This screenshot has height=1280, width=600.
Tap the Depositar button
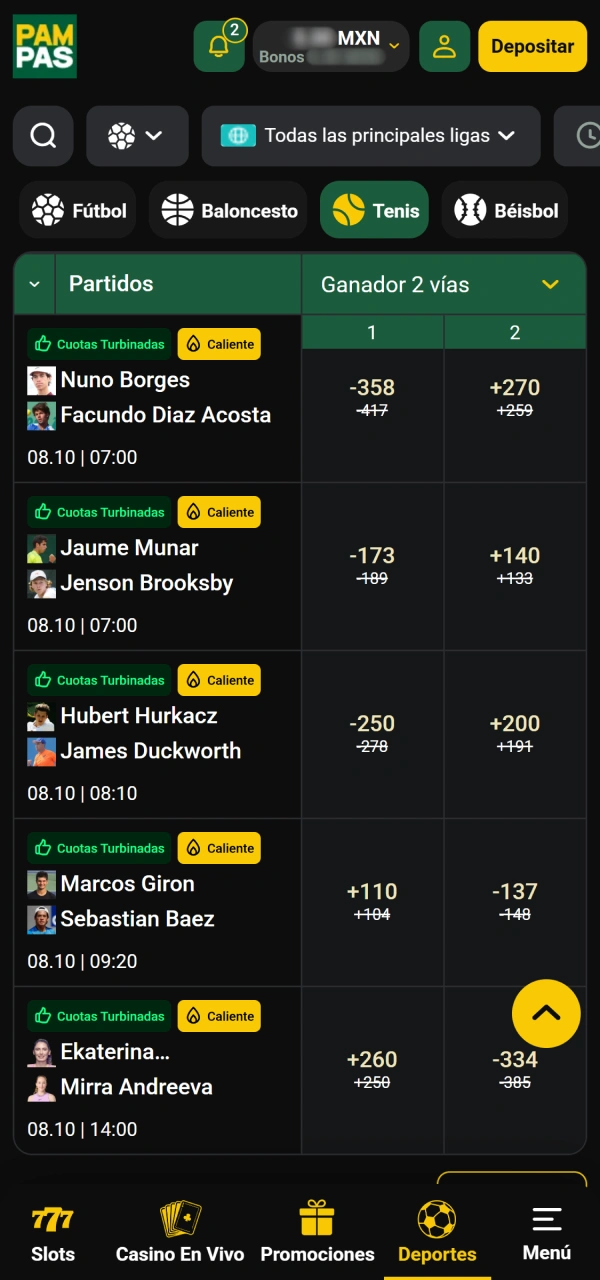pos(533,46)
